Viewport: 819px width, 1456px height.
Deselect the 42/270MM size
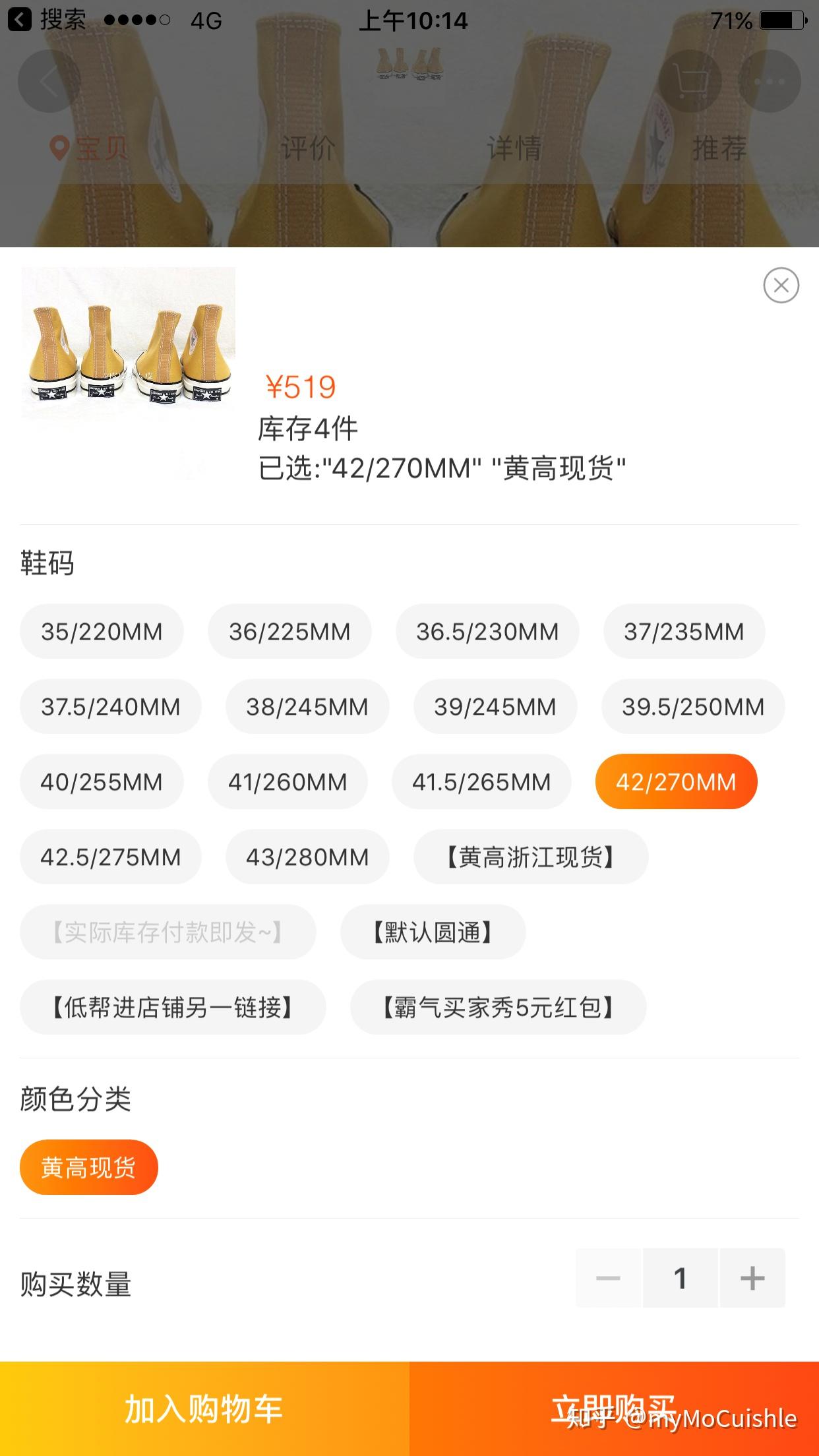pos(676,782)
